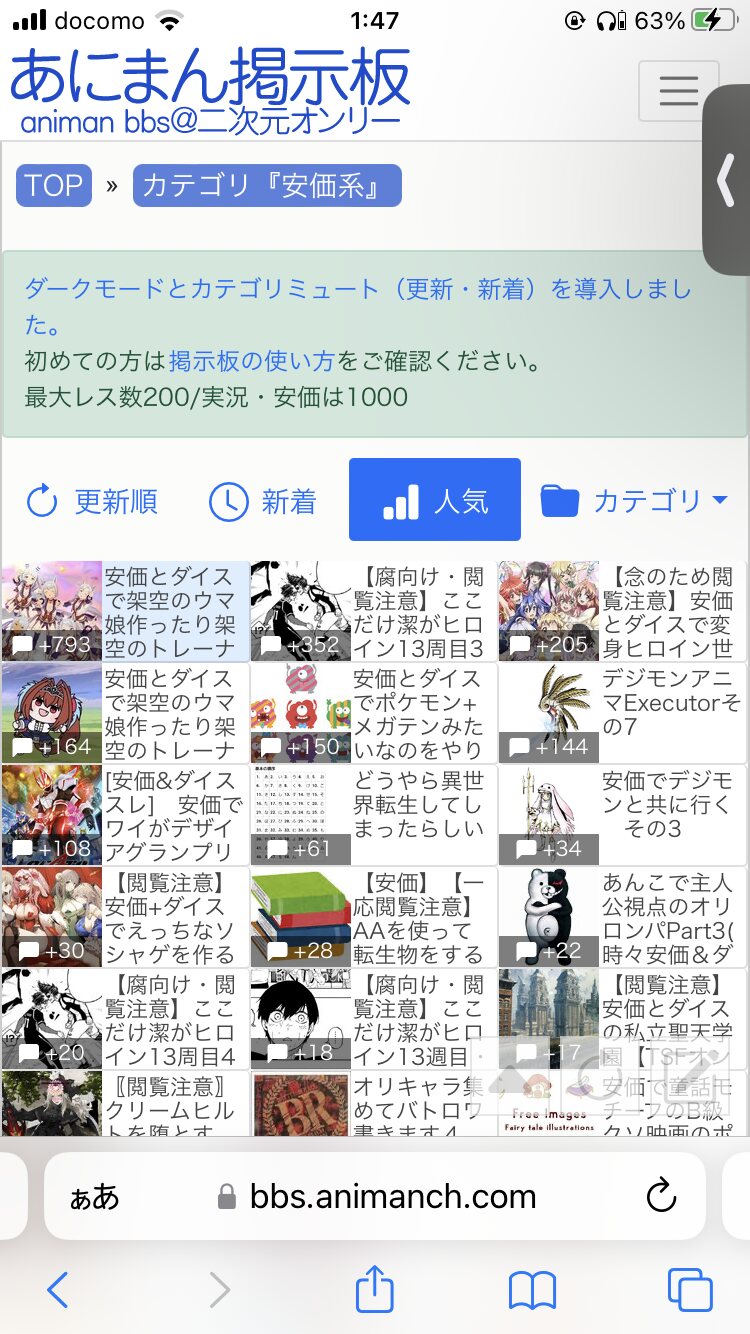Viewport: 750px width, 1334px height.
Task: Open the 掲示板の使い方 link
Action: pos(252,360)
